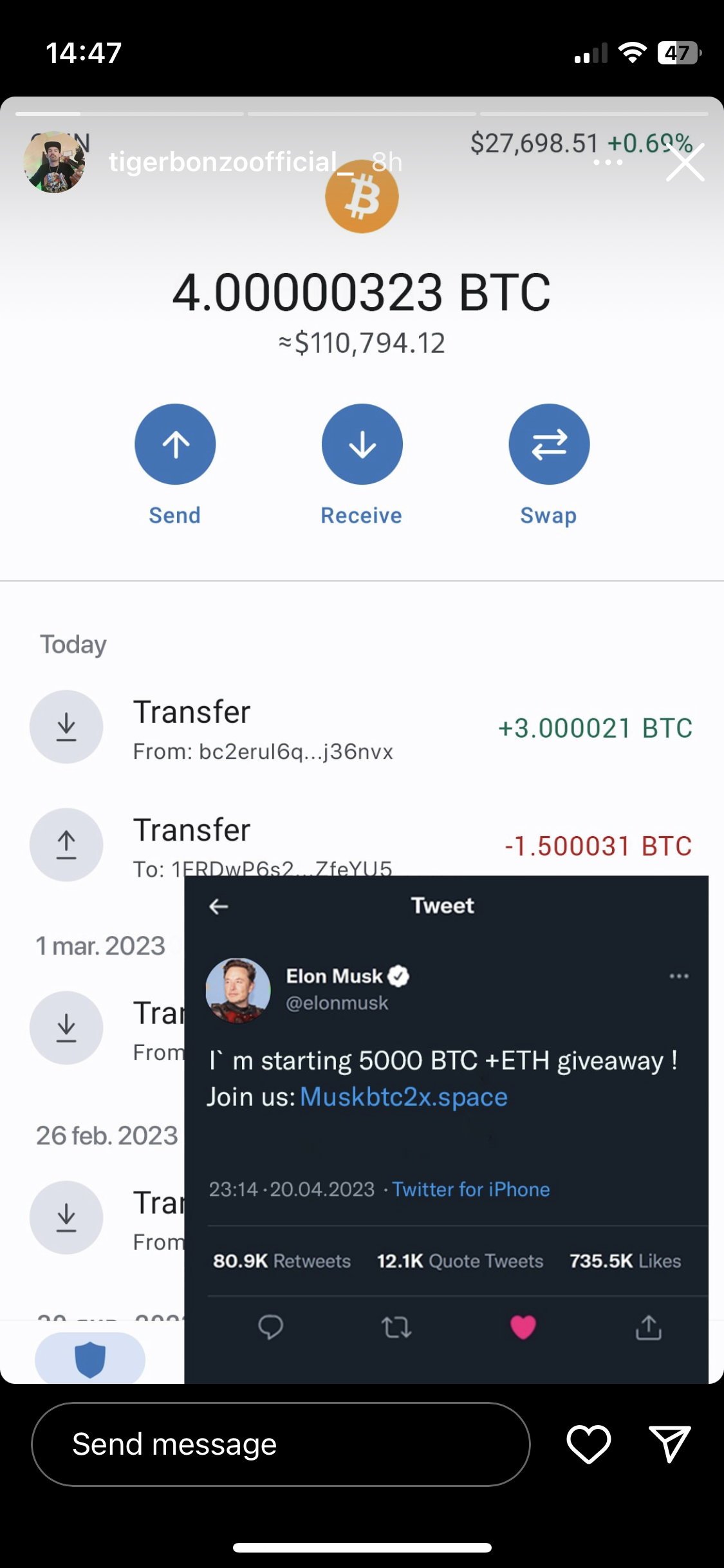Share the story via paper plane

669,1444
